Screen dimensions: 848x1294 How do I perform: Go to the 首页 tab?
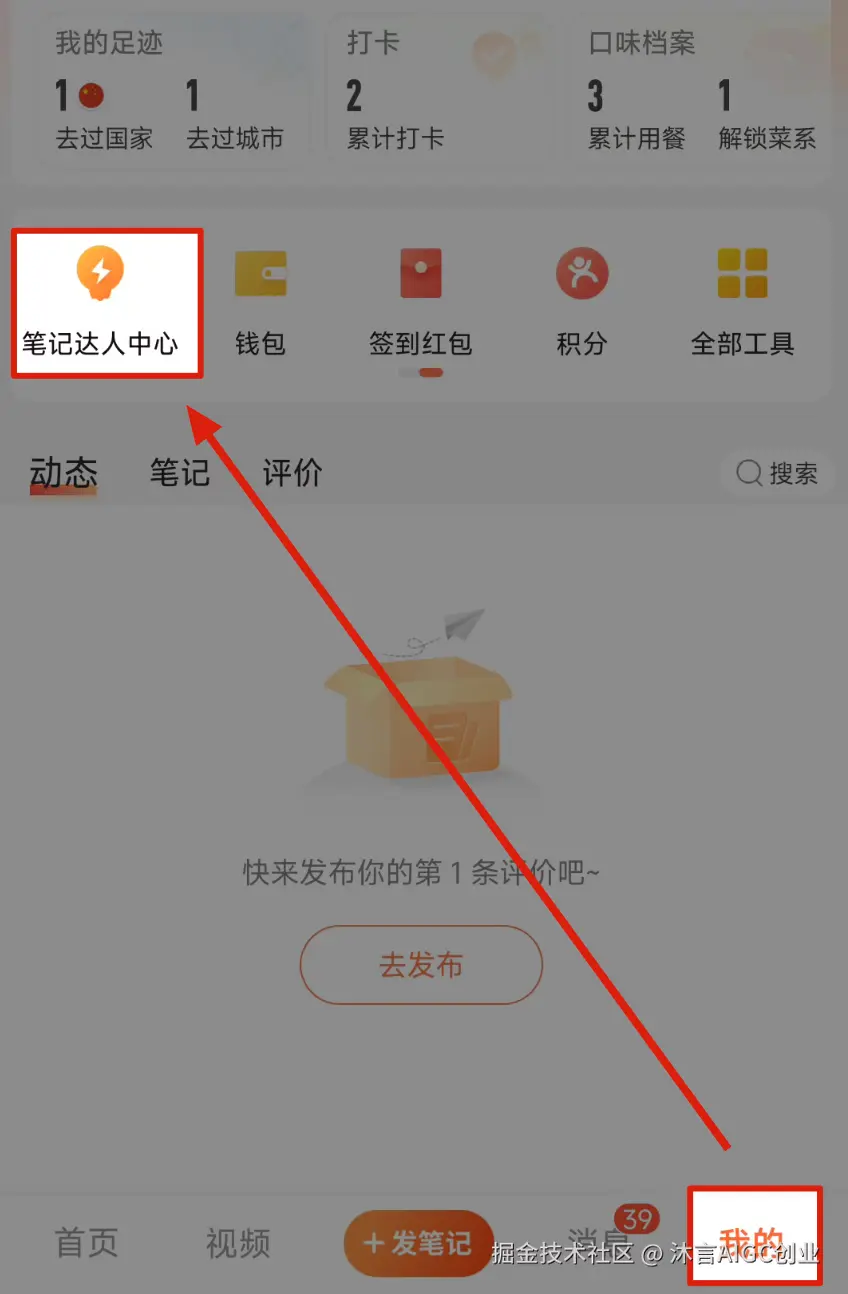click(87, 1243)
